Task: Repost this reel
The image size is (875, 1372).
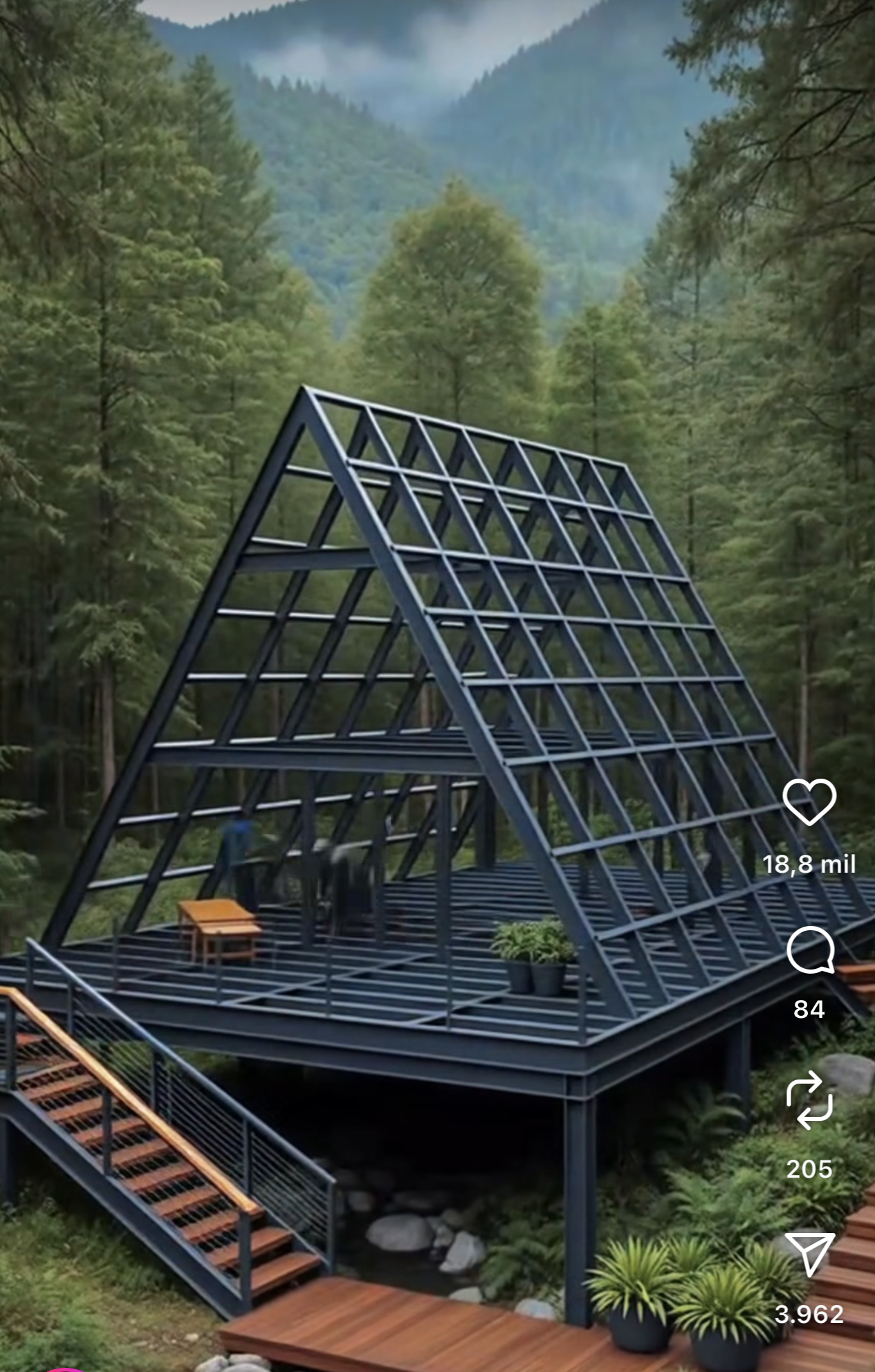Action: tap(809, 1100)
